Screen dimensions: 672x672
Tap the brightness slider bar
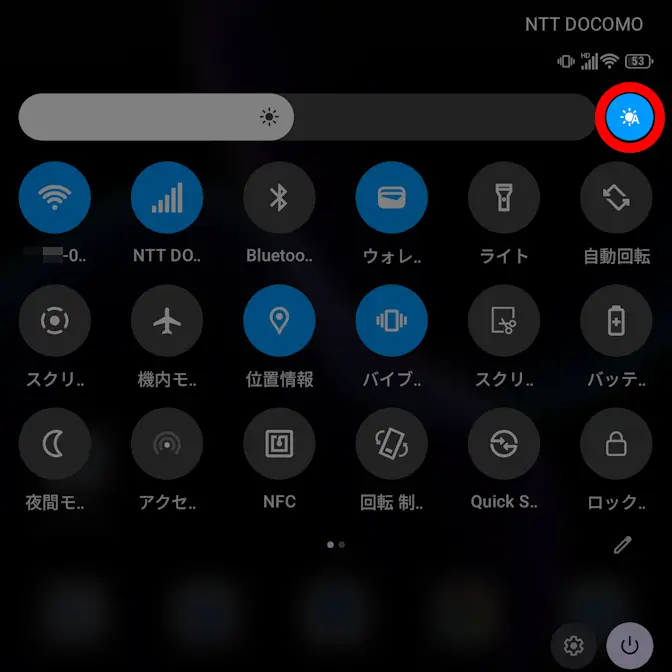pos(305,118)
